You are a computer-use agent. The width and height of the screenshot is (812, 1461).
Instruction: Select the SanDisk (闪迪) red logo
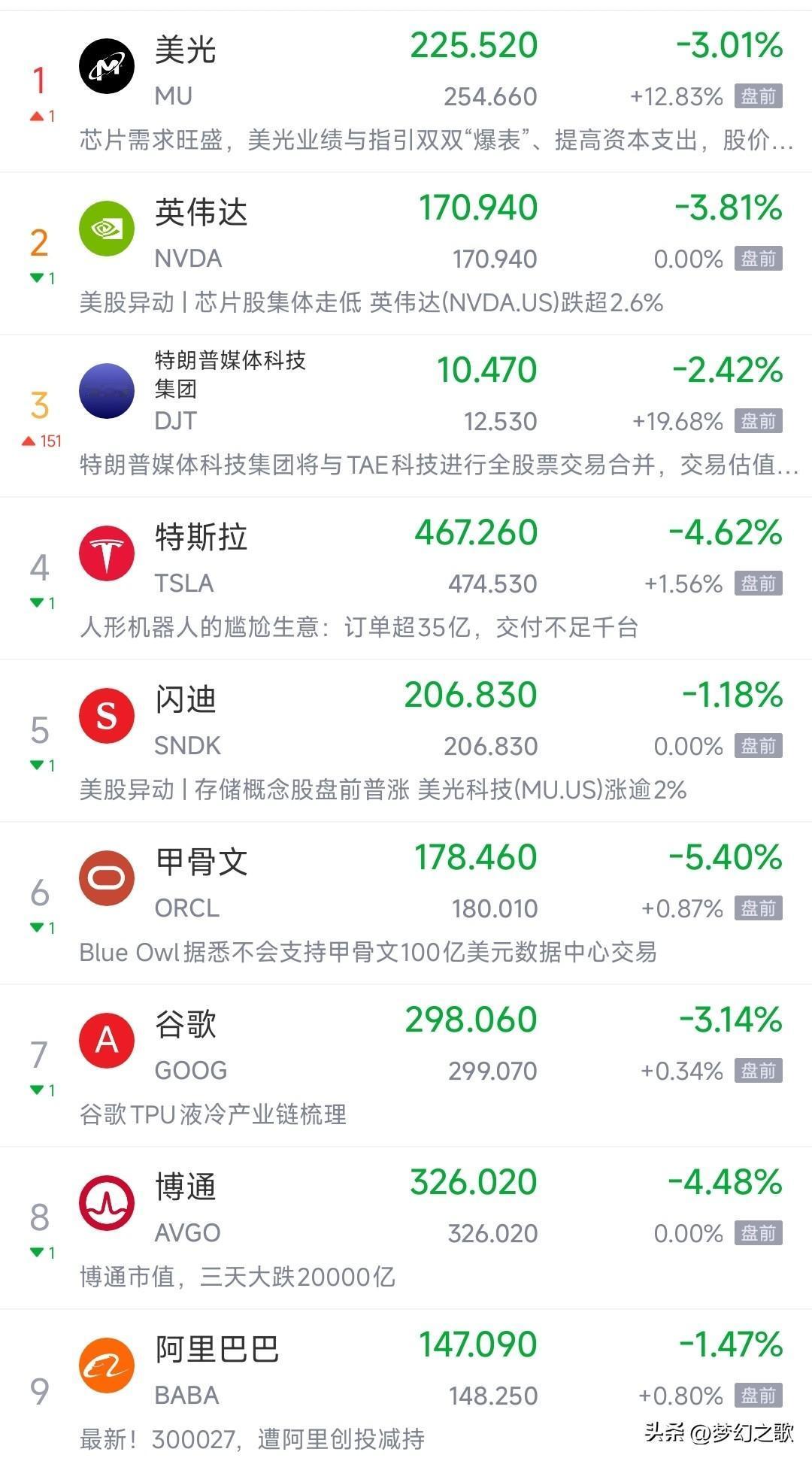point(106,715)
